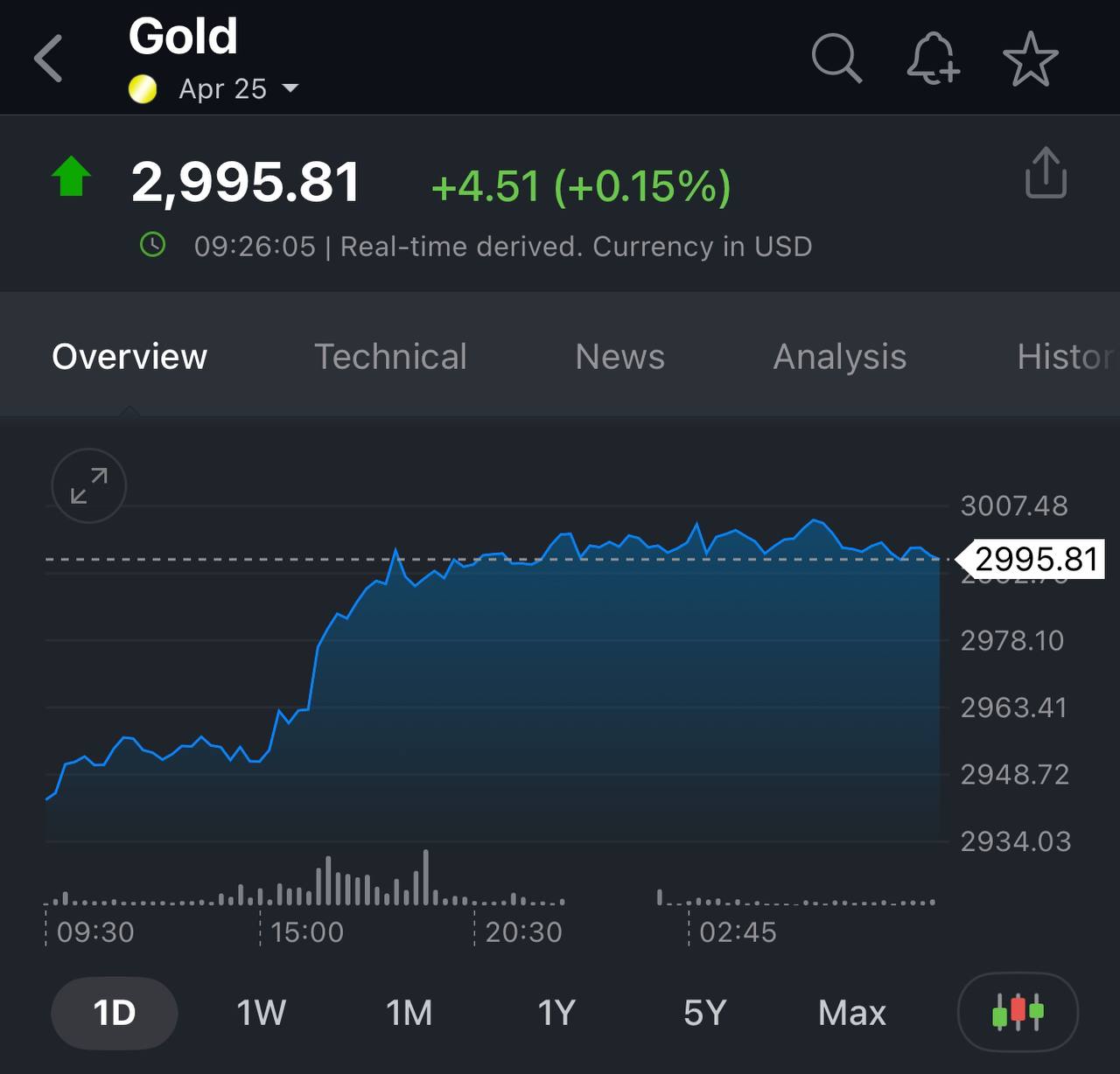This screenshot has width=1120, height=1074.
Task: Open the News tab
Action: point(619,357)
